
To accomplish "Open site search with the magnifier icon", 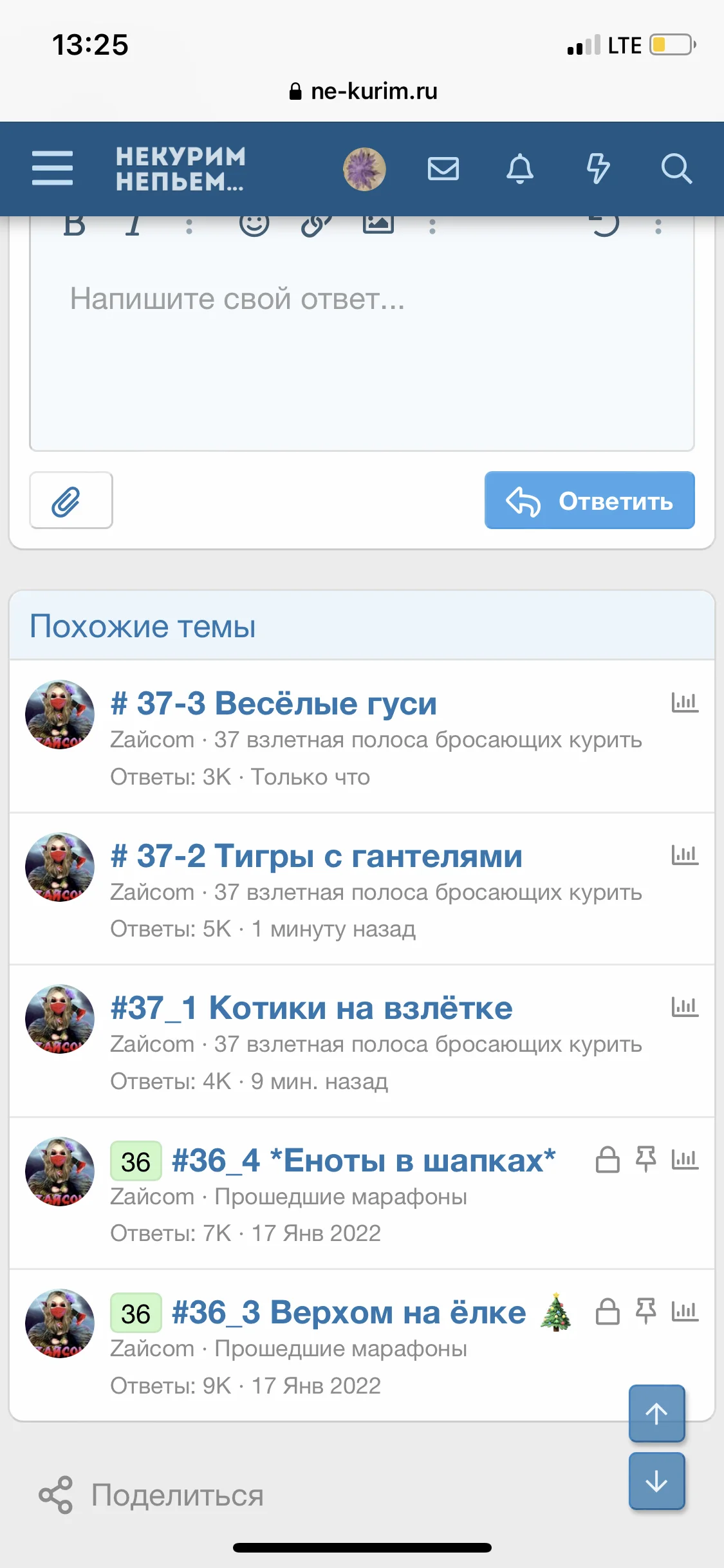I will (677, 169).
